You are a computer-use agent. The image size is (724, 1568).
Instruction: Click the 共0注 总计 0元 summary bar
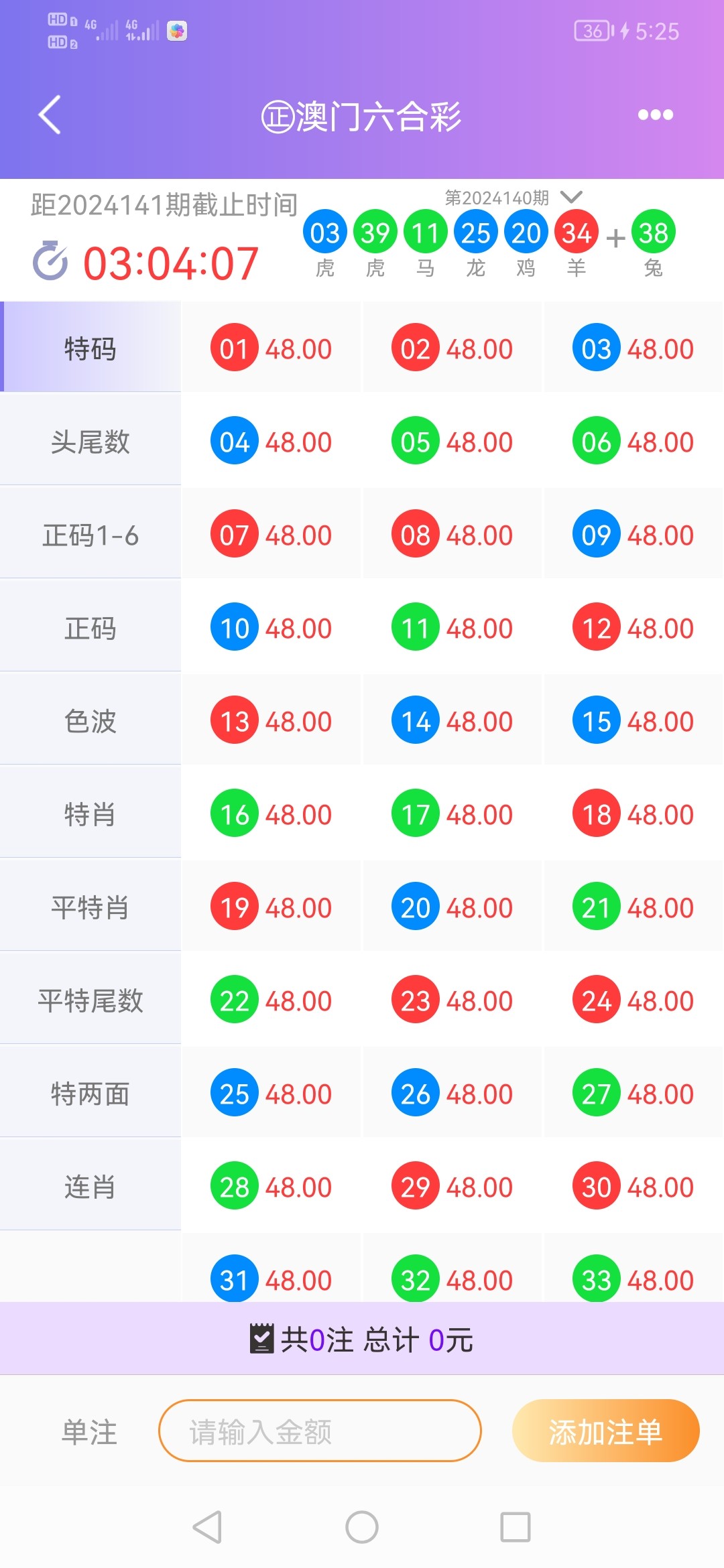pyautogui.click(x=362, y=1340)
